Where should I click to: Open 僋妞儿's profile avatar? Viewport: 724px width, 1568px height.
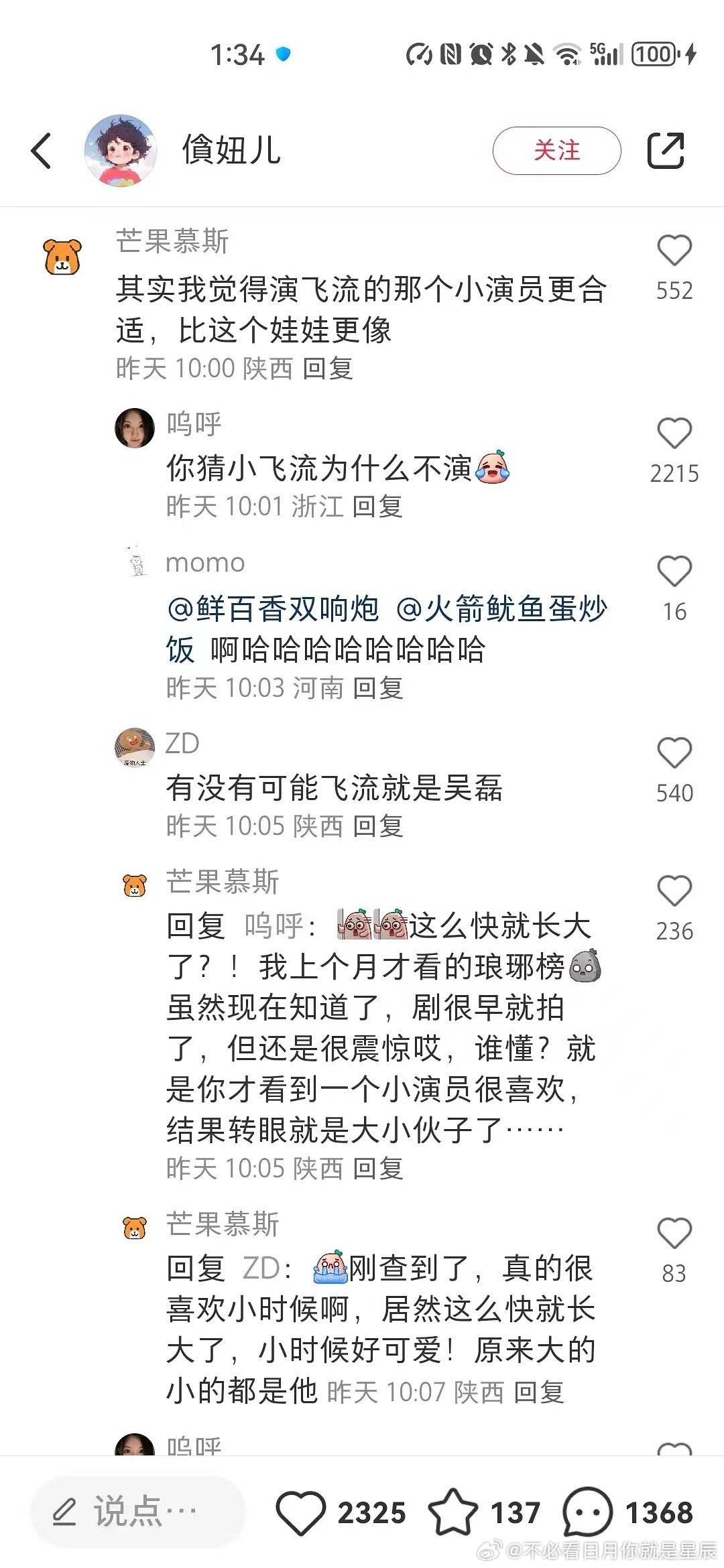pos(121,150)
